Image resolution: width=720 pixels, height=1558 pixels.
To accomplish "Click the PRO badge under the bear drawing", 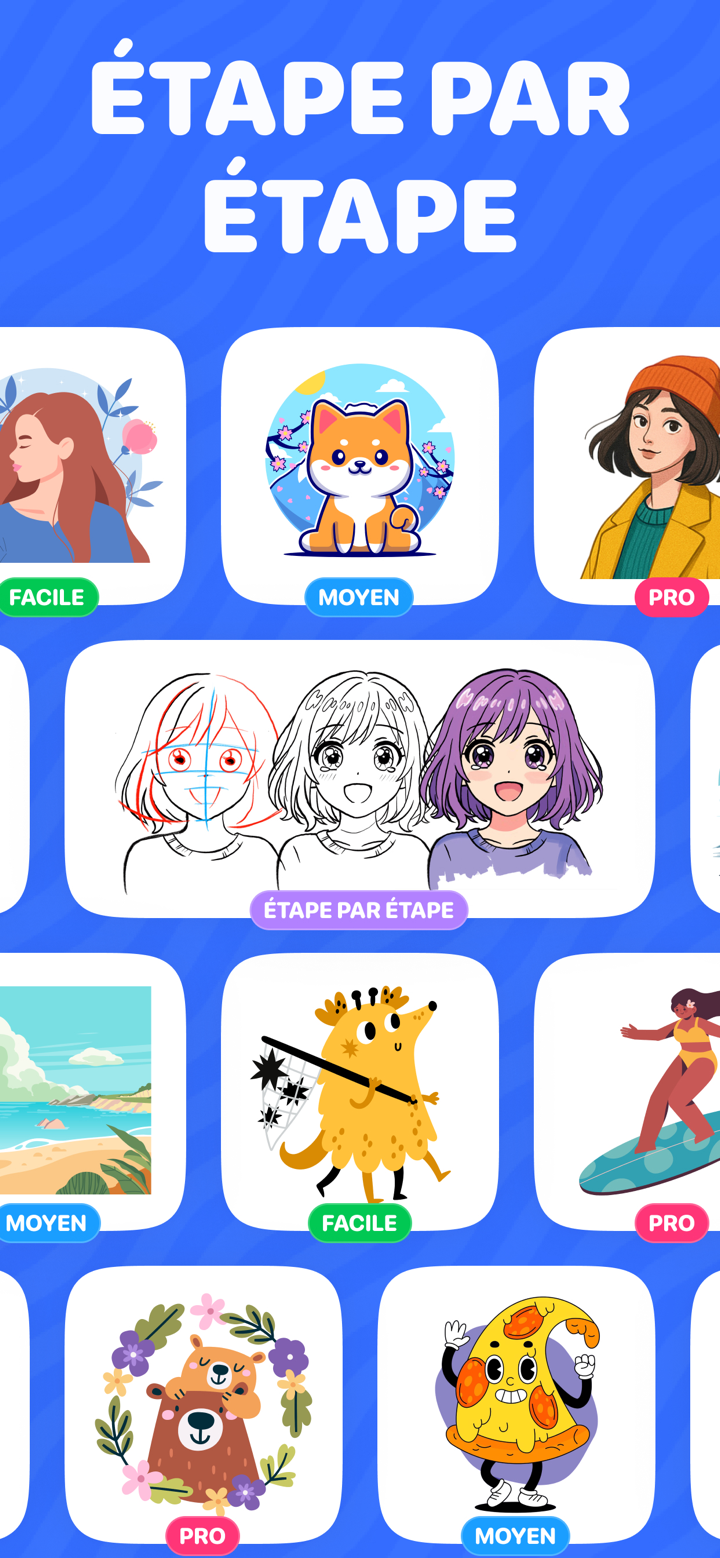I will [x=202, y=1535].
